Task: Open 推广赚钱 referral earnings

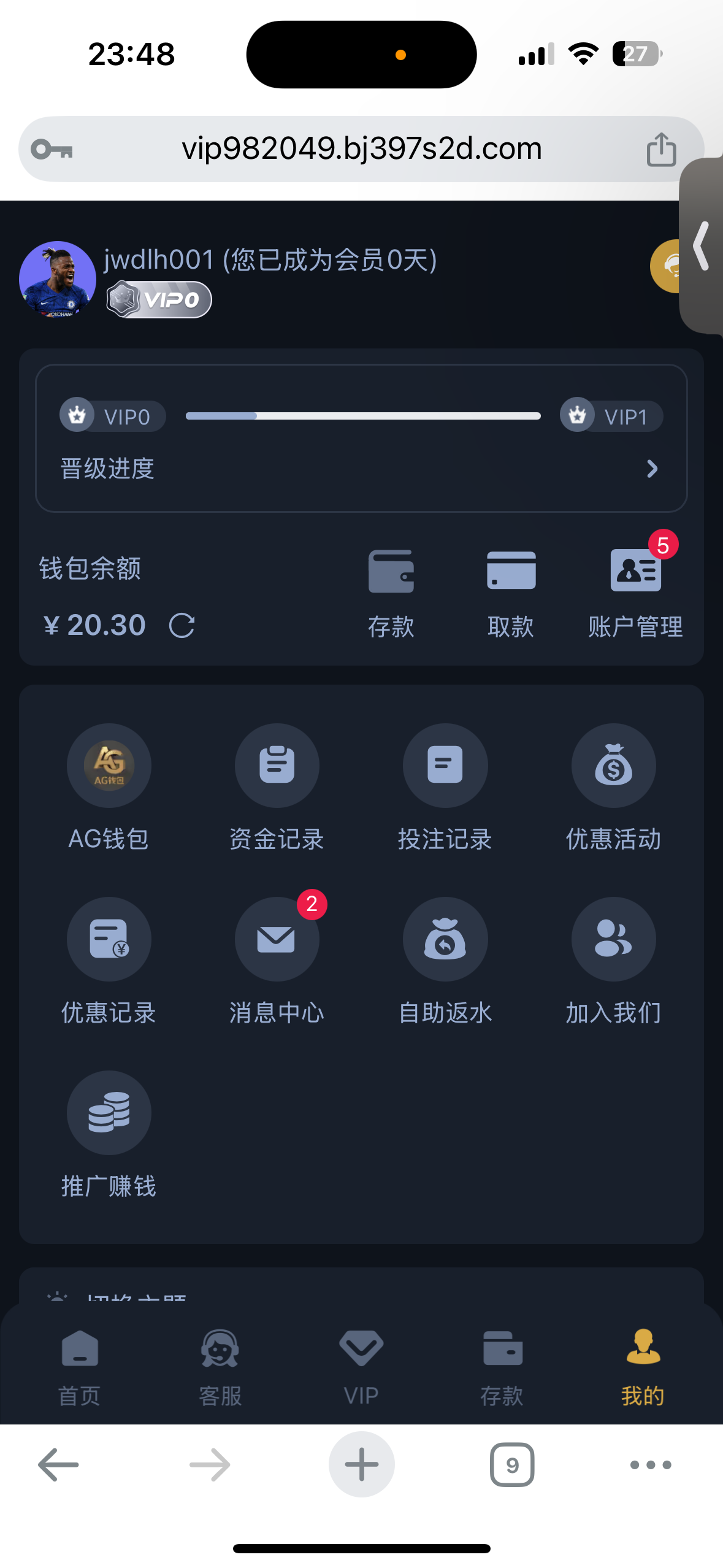Action: point(109,1113)
